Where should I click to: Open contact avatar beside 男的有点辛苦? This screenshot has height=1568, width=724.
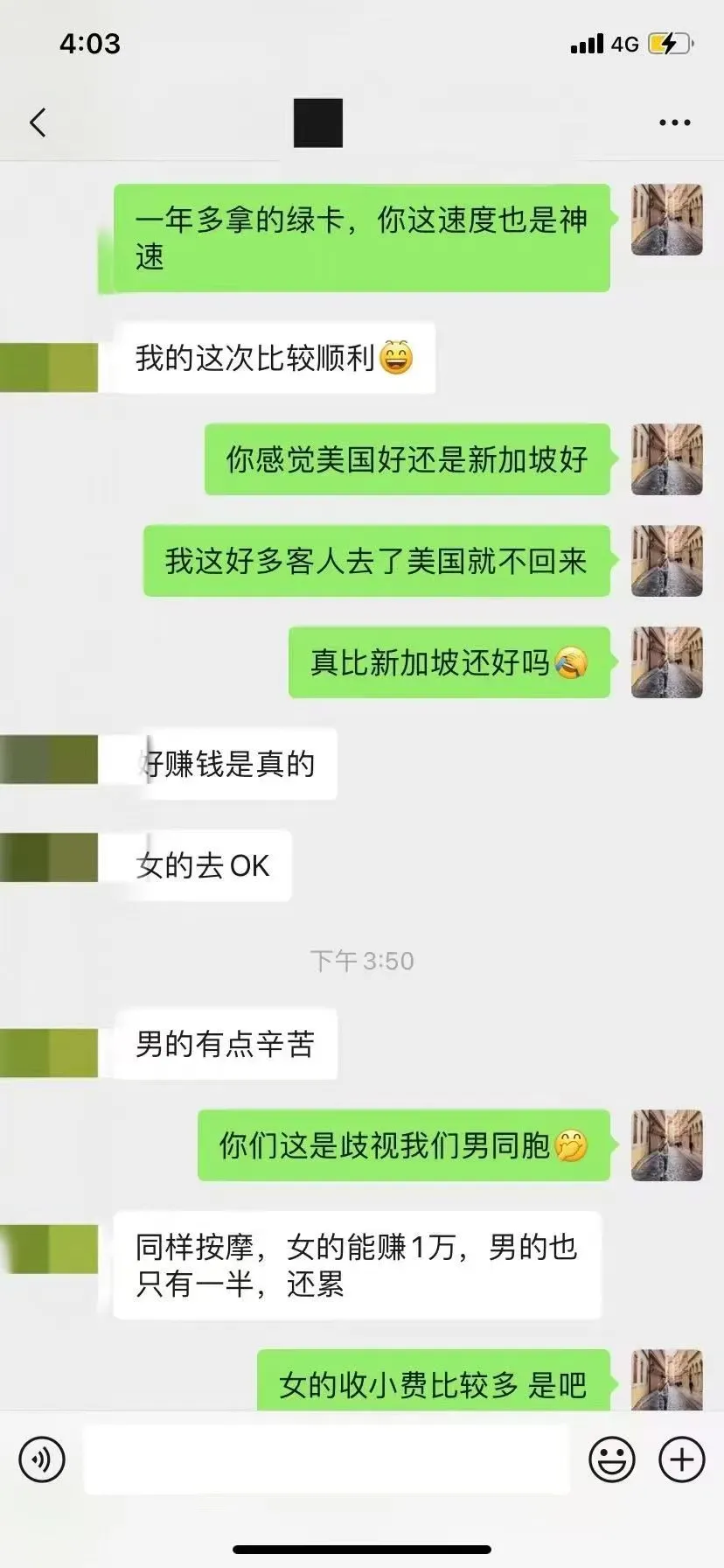pyautogui.click(x=49, y=1053)
